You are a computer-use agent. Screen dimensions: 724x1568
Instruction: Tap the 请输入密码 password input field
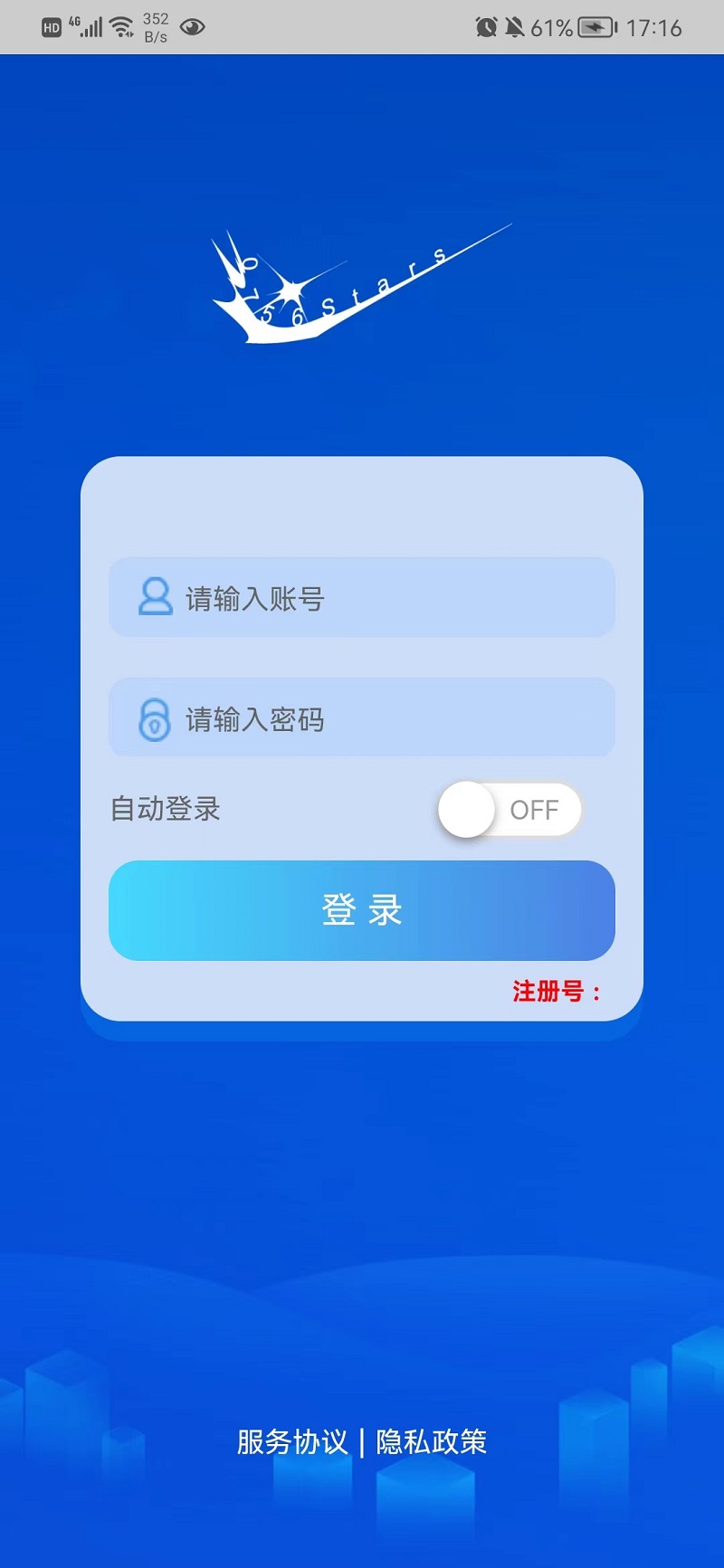pos(362,719)
